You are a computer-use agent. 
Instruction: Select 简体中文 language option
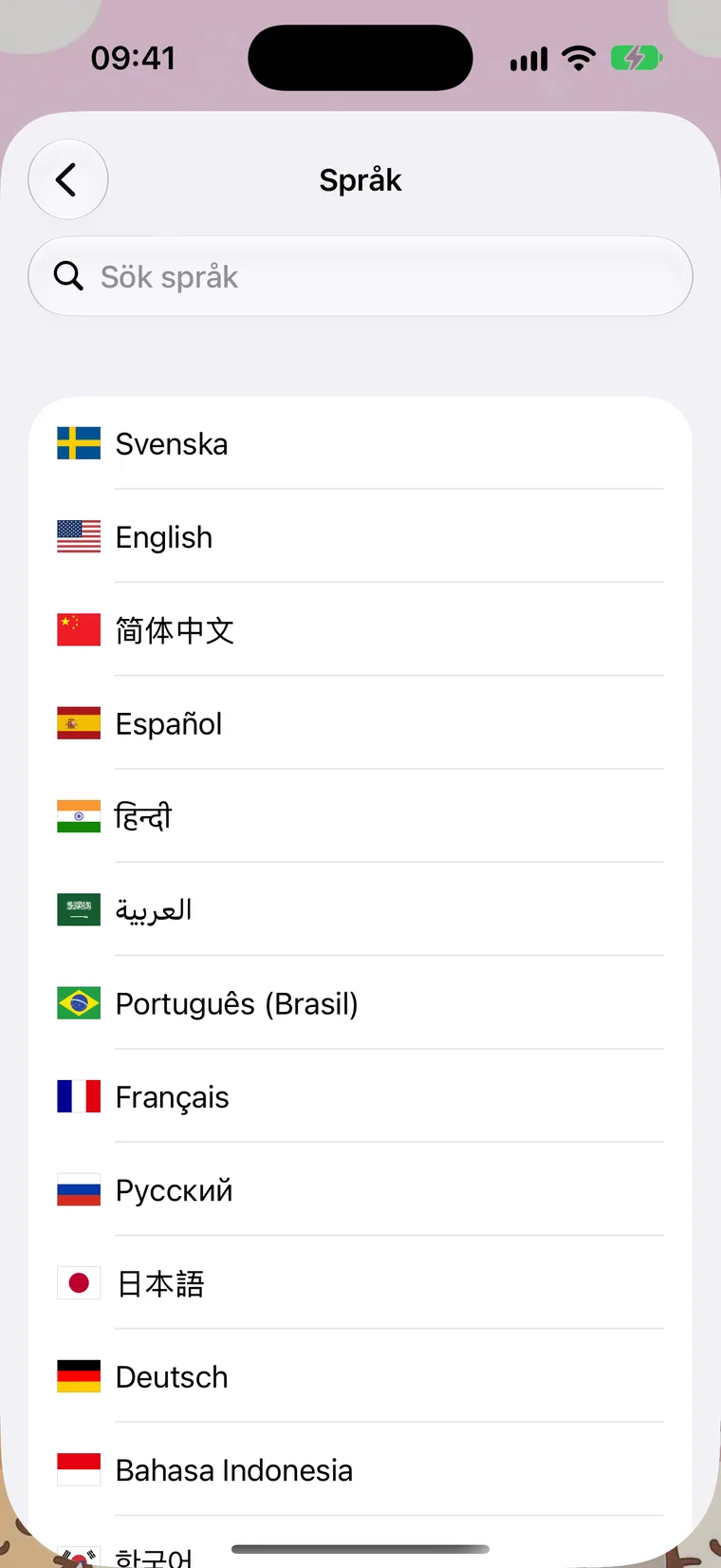pos(360,629)
